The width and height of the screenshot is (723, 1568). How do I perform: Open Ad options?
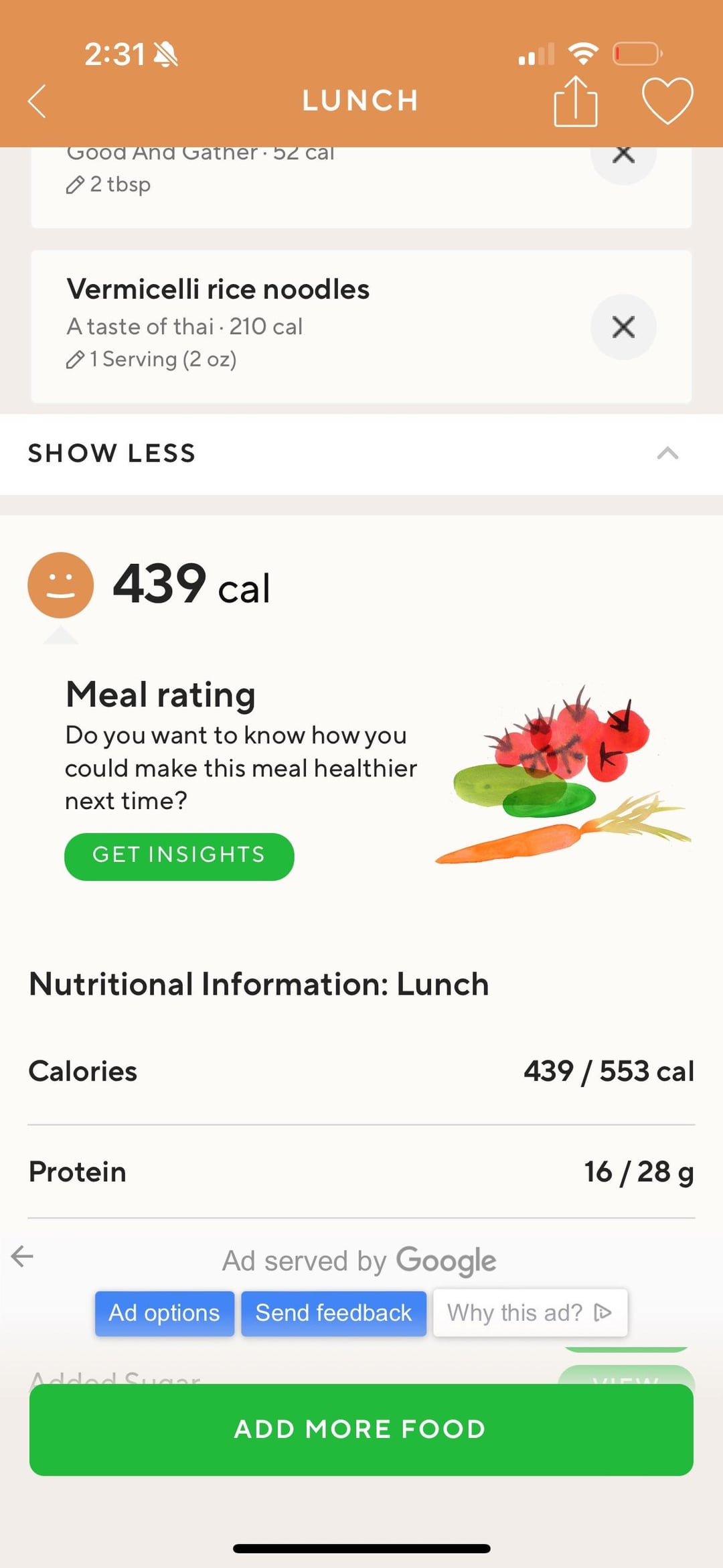[x=165, y=1313]
